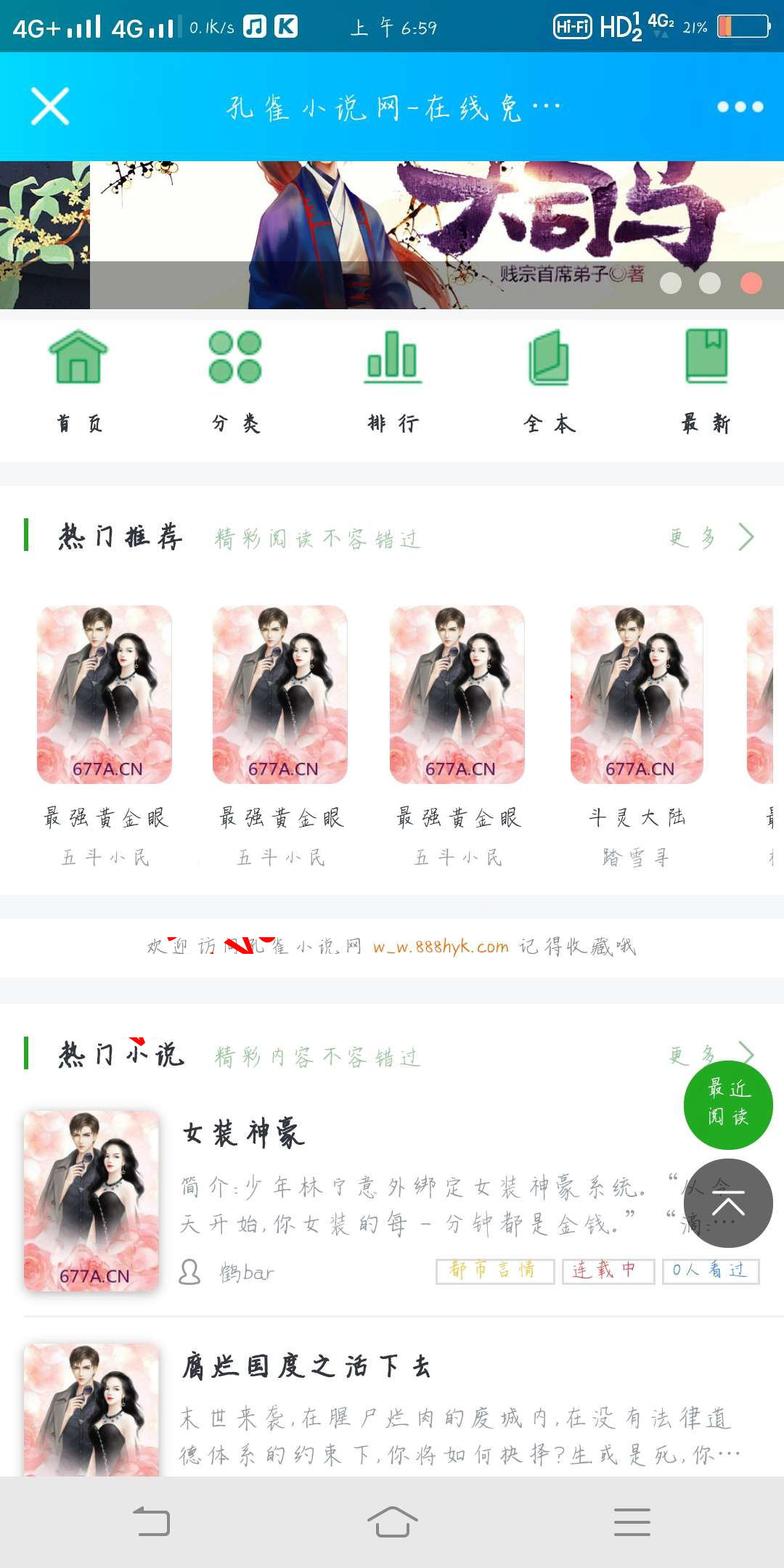Tap the system back button
Viewport: 784px width, 1568px height.
pyautogui.click(x=152, y=1522)
